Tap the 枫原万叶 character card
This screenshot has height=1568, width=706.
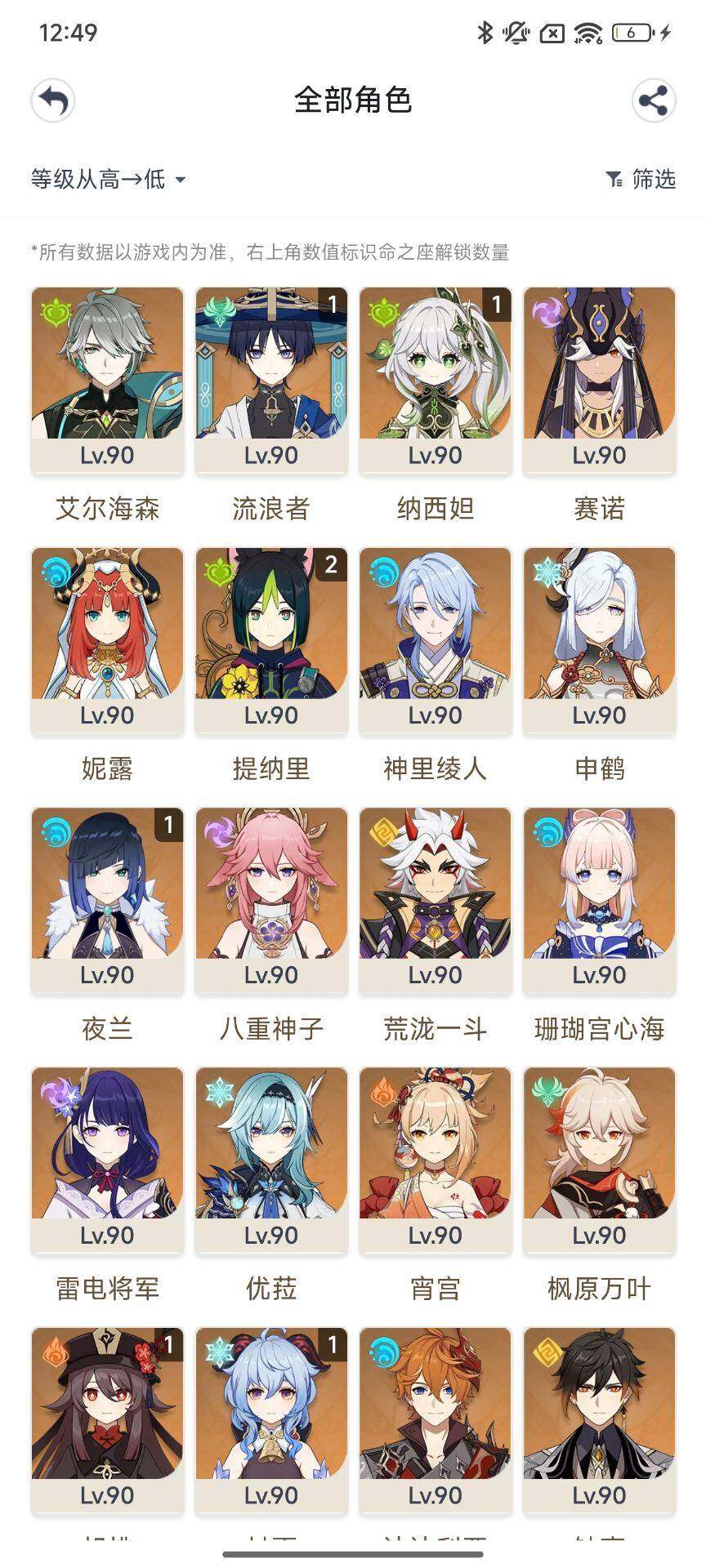(599, 1160)
